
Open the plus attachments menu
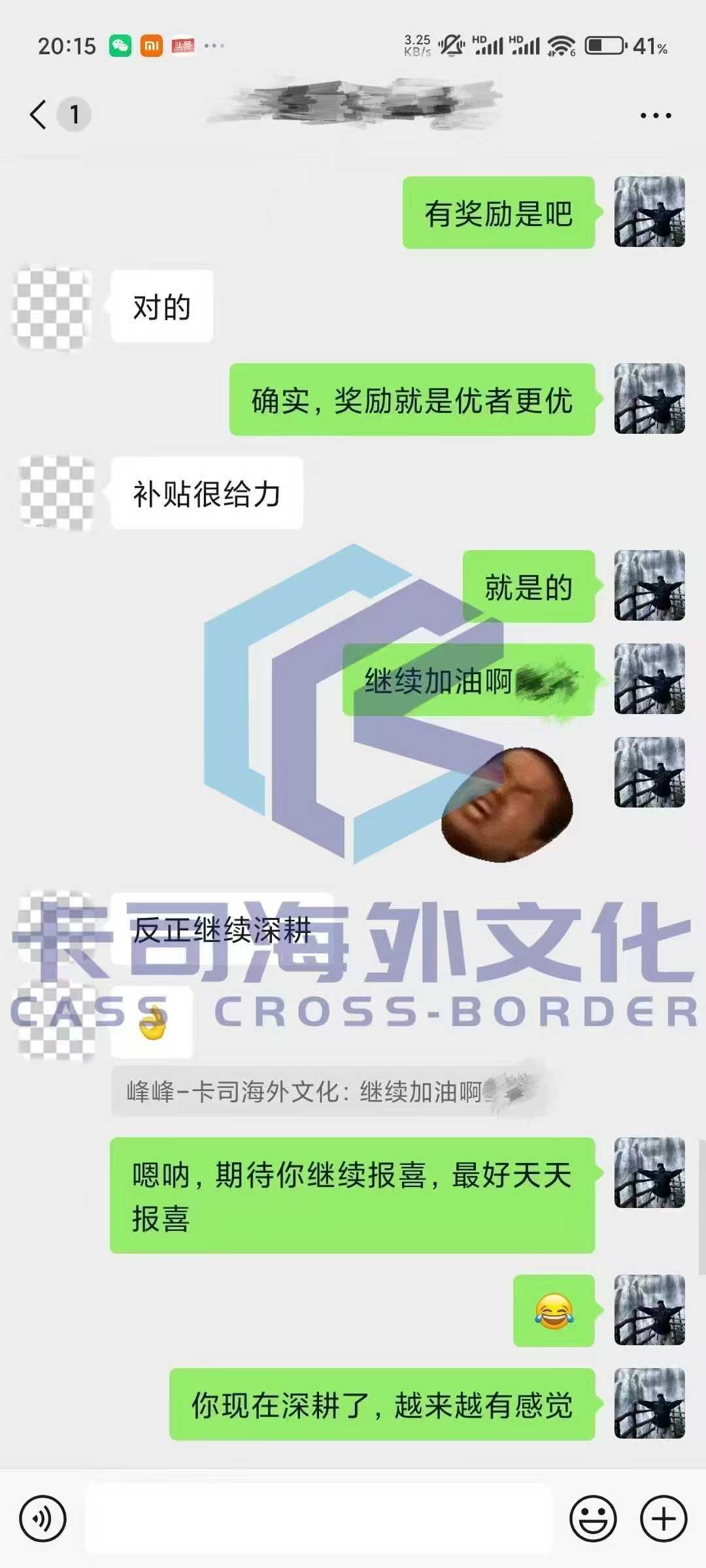664,1519
